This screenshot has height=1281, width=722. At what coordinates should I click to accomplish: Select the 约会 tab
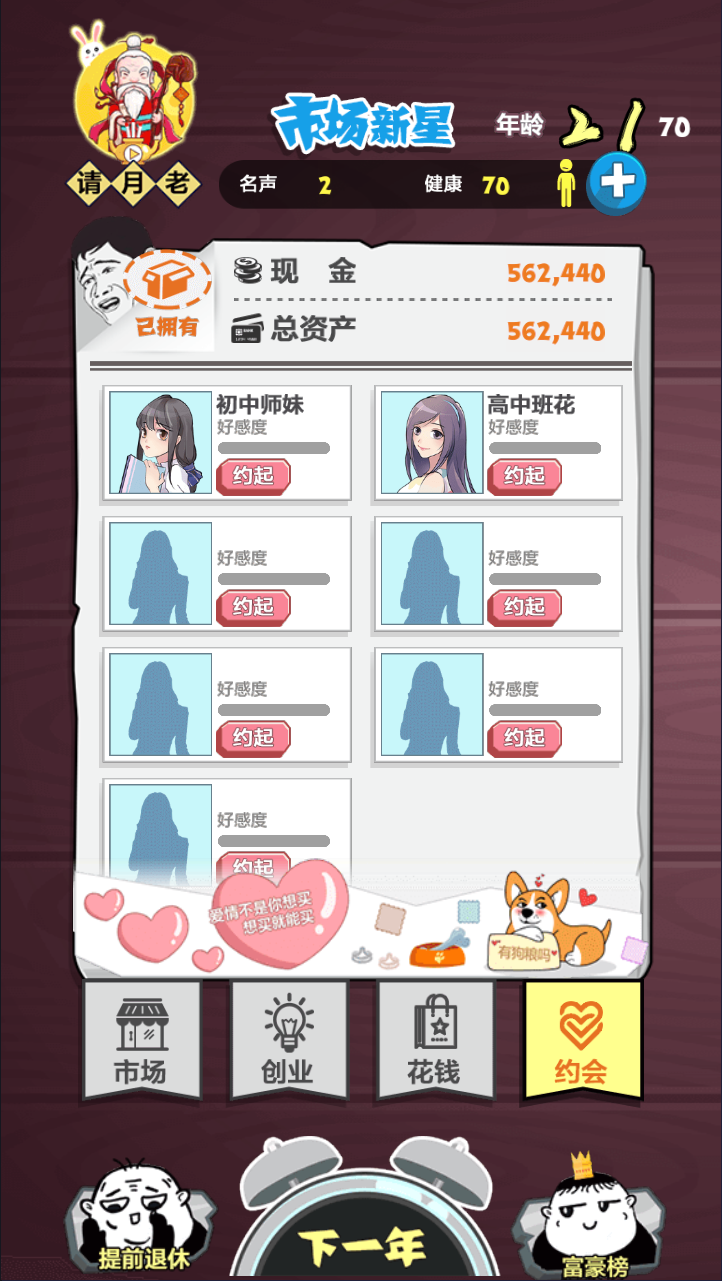582,1040
